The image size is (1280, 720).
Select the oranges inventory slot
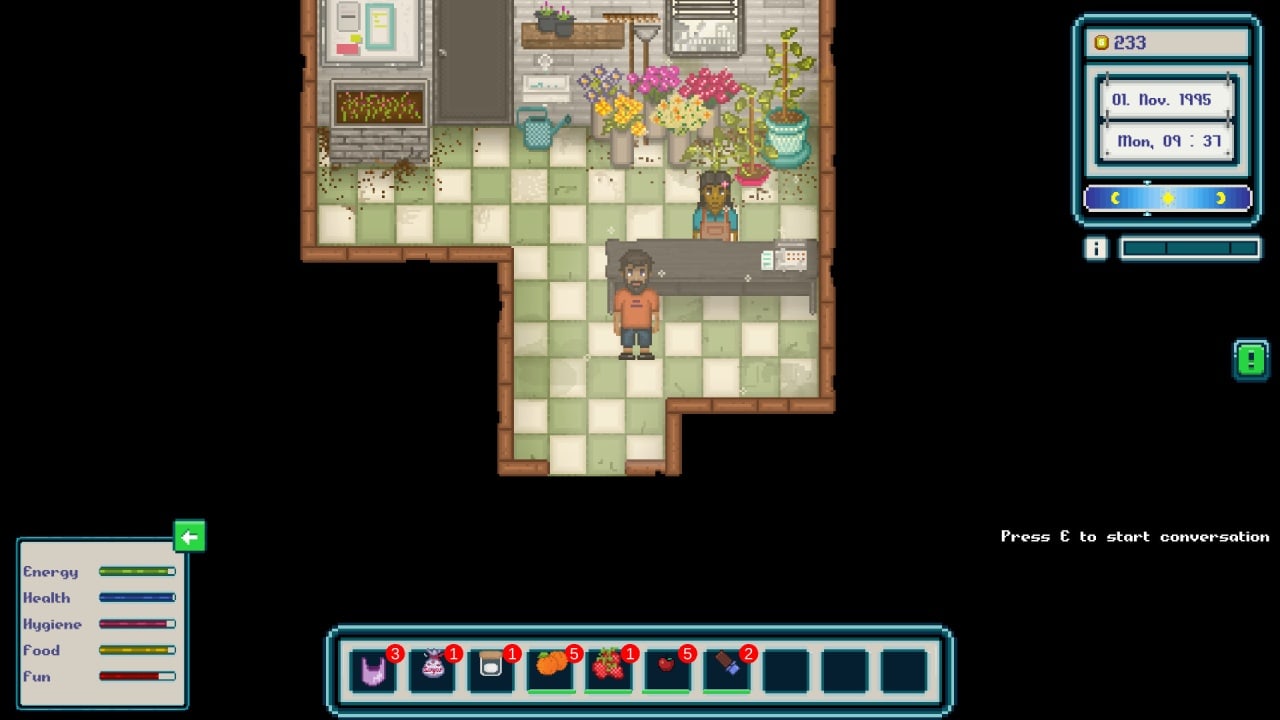coord(550,670)
